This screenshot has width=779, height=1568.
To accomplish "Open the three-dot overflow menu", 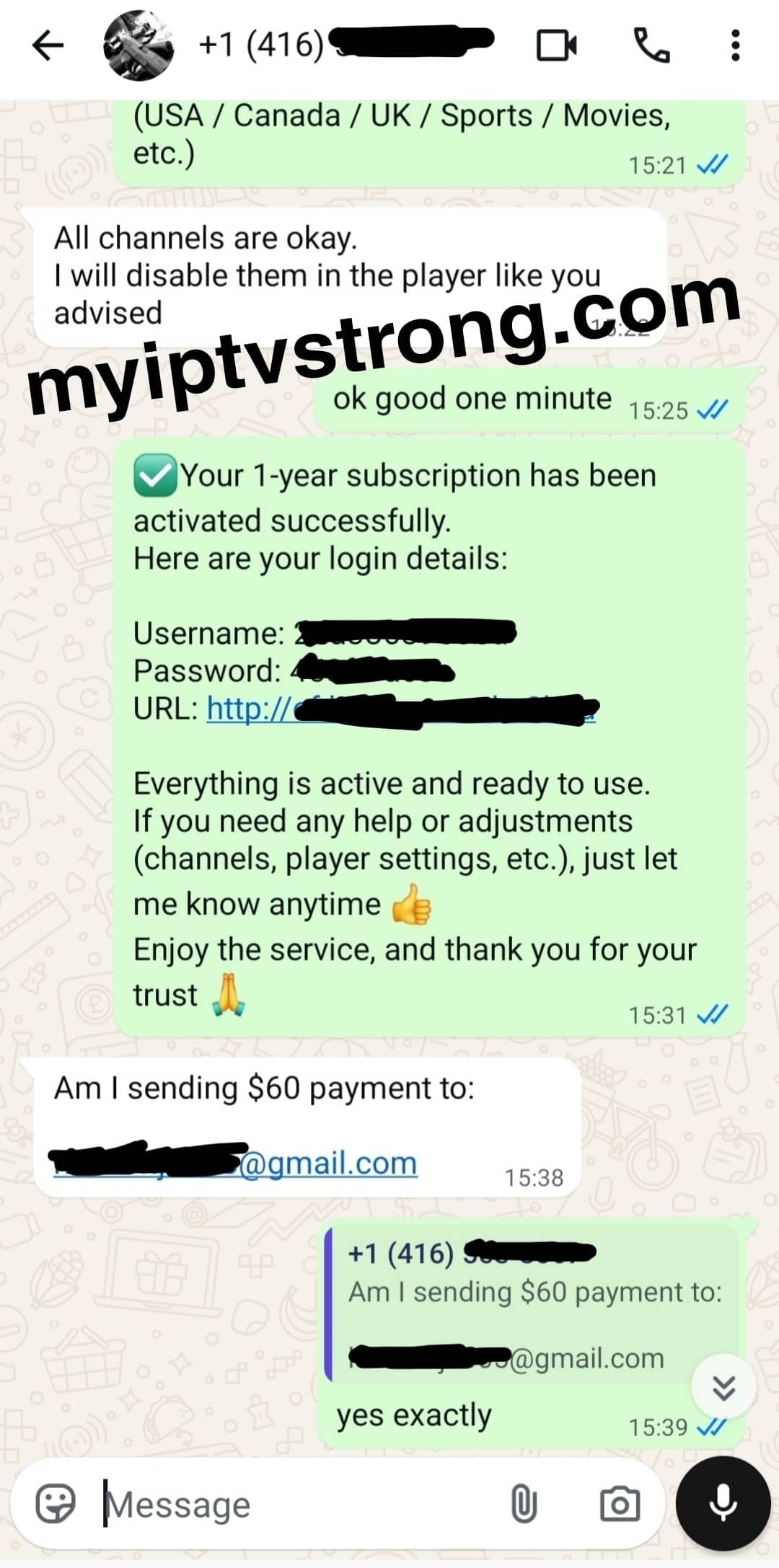I will click(735, 46).
